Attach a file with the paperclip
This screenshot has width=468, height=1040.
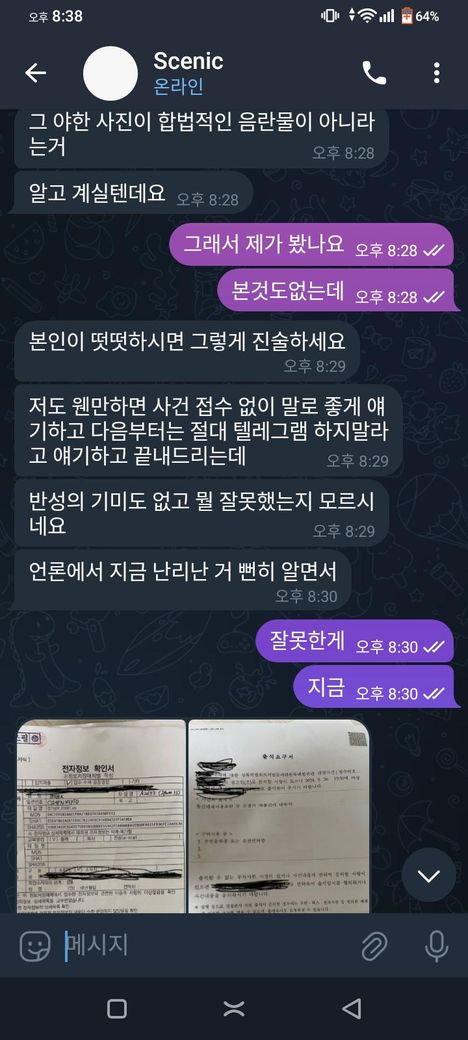pos(375,946)
